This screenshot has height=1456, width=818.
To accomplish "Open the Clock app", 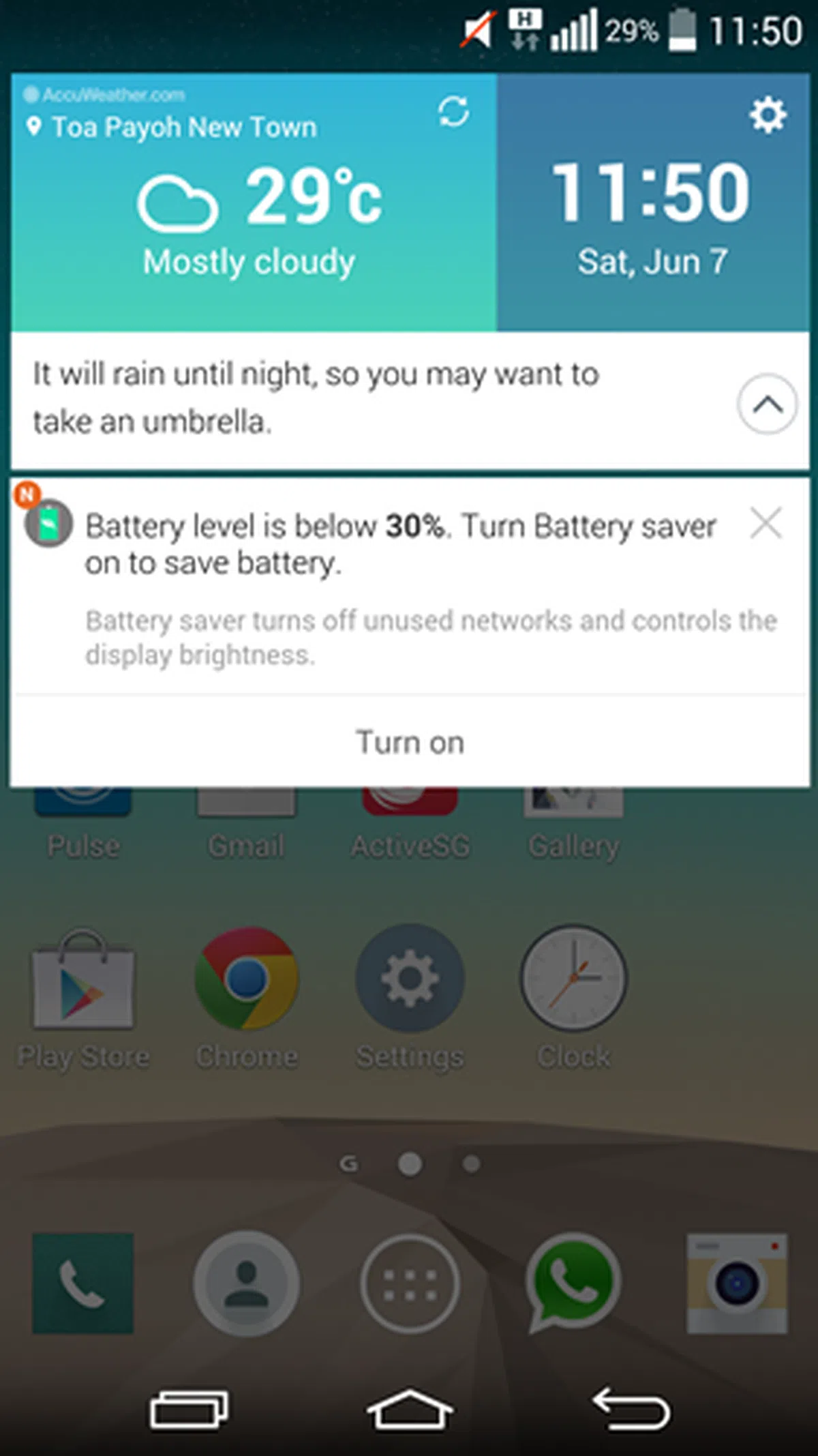I will click(x=573, y=979).
